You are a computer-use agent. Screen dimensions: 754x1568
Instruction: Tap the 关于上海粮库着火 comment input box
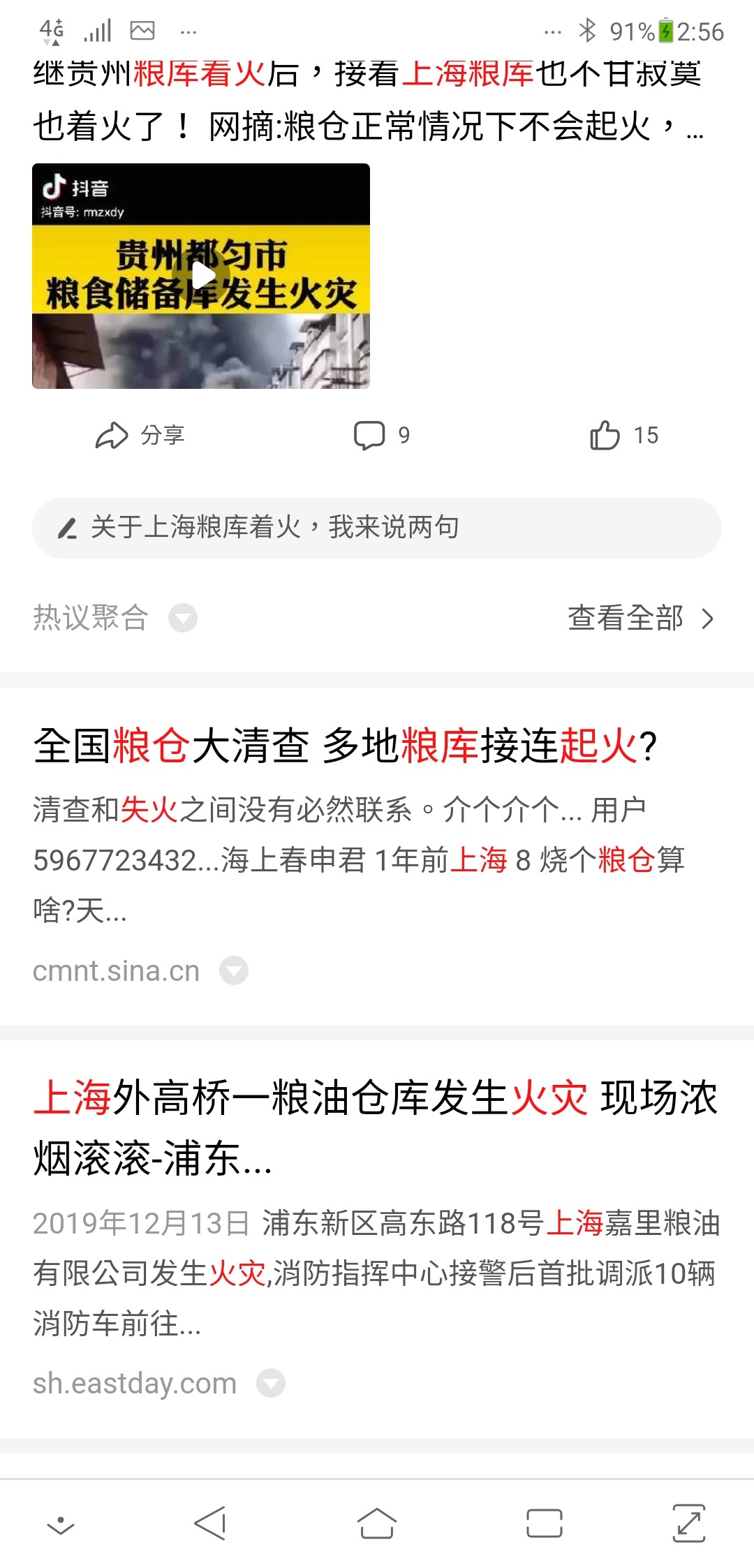click(x=377, y=528)
